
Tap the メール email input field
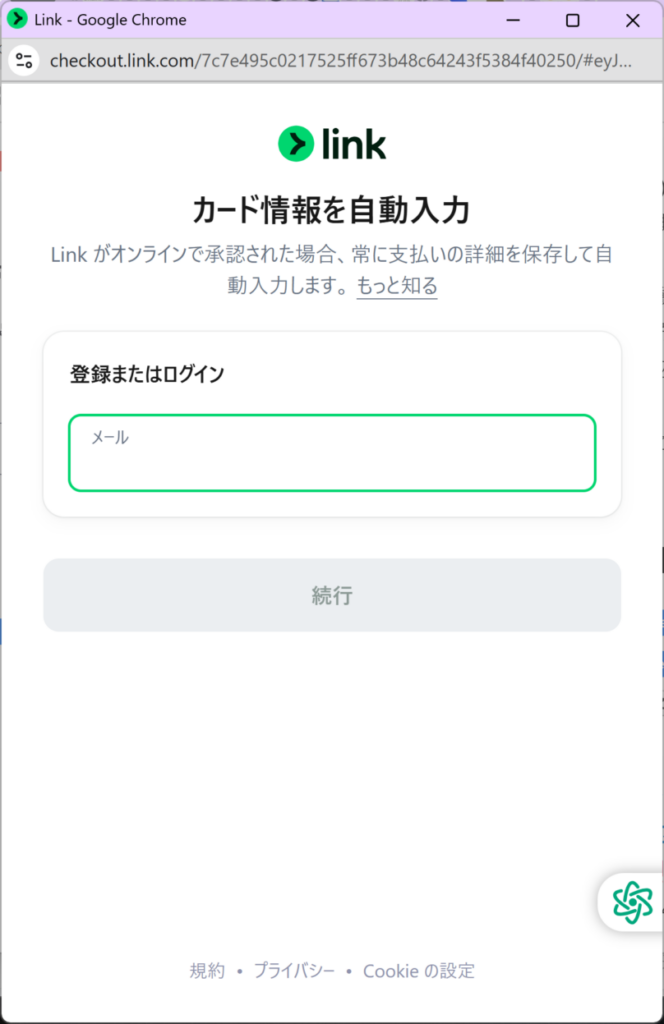[x=331, y=453]
